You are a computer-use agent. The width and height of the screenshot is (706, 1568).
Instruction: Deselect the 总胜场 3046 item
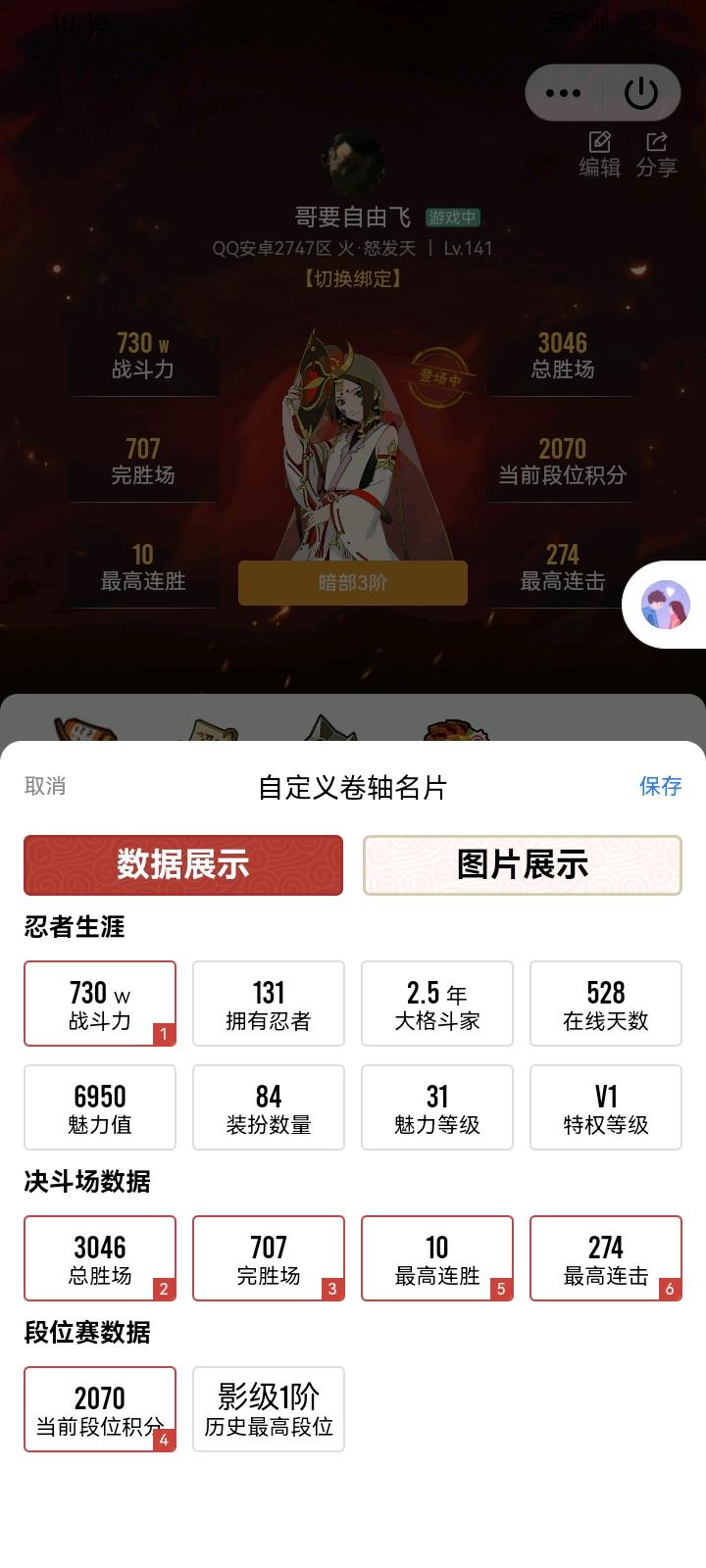point(100,1258)
